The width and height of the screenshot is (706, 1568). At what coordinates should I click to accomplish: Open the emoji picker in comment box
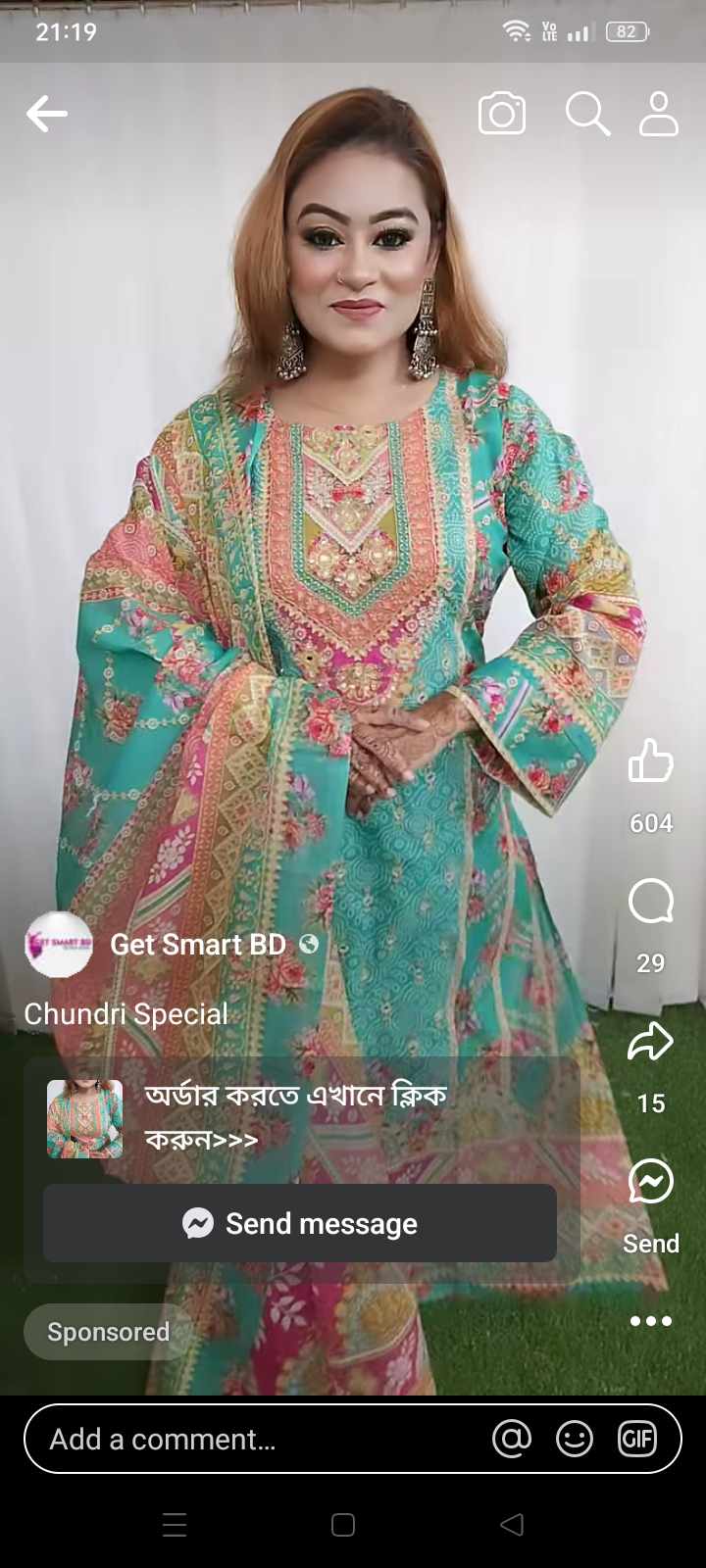tap(575, 1439)
